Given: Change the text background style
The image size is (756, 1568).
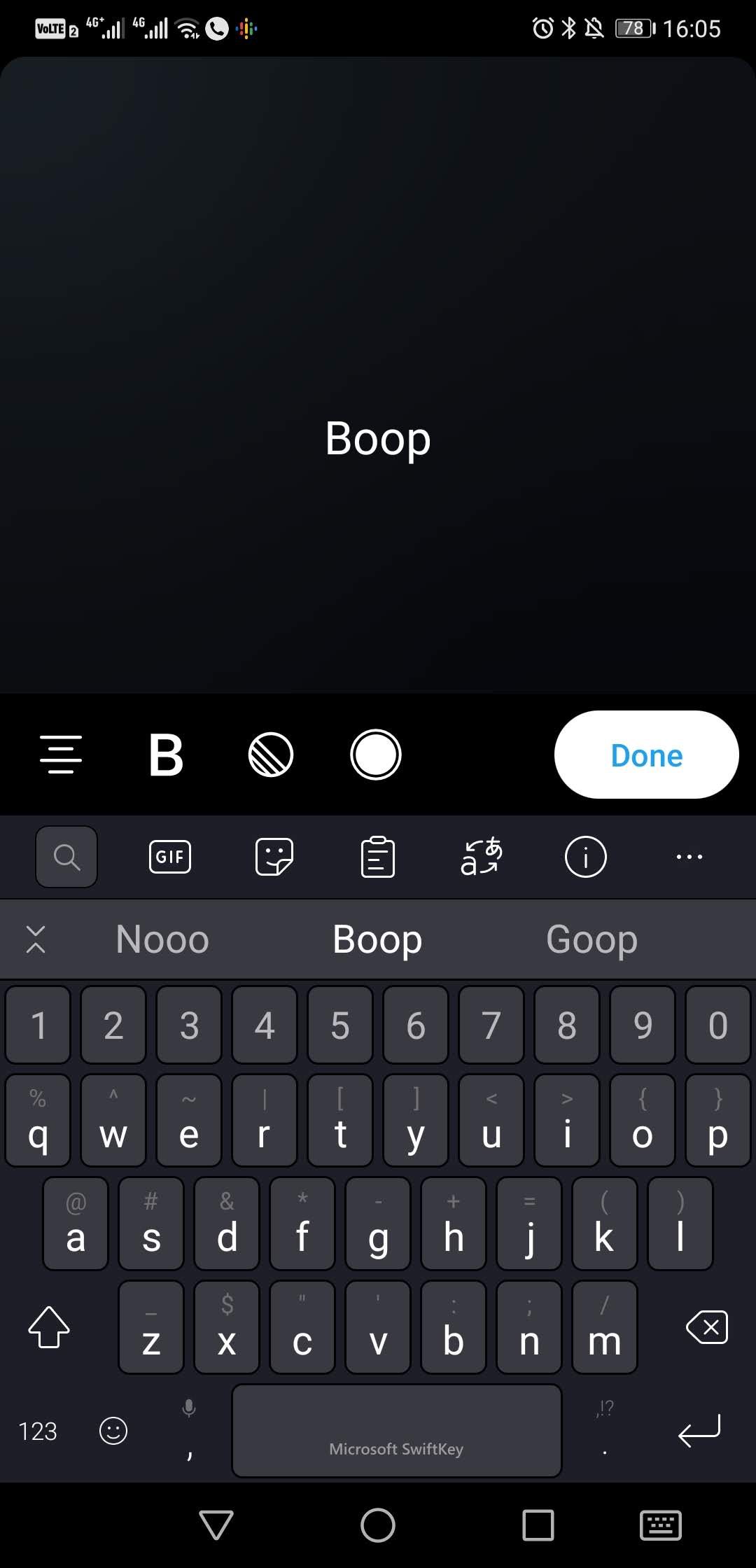Looking at the screenshot, I should point(271,755).
